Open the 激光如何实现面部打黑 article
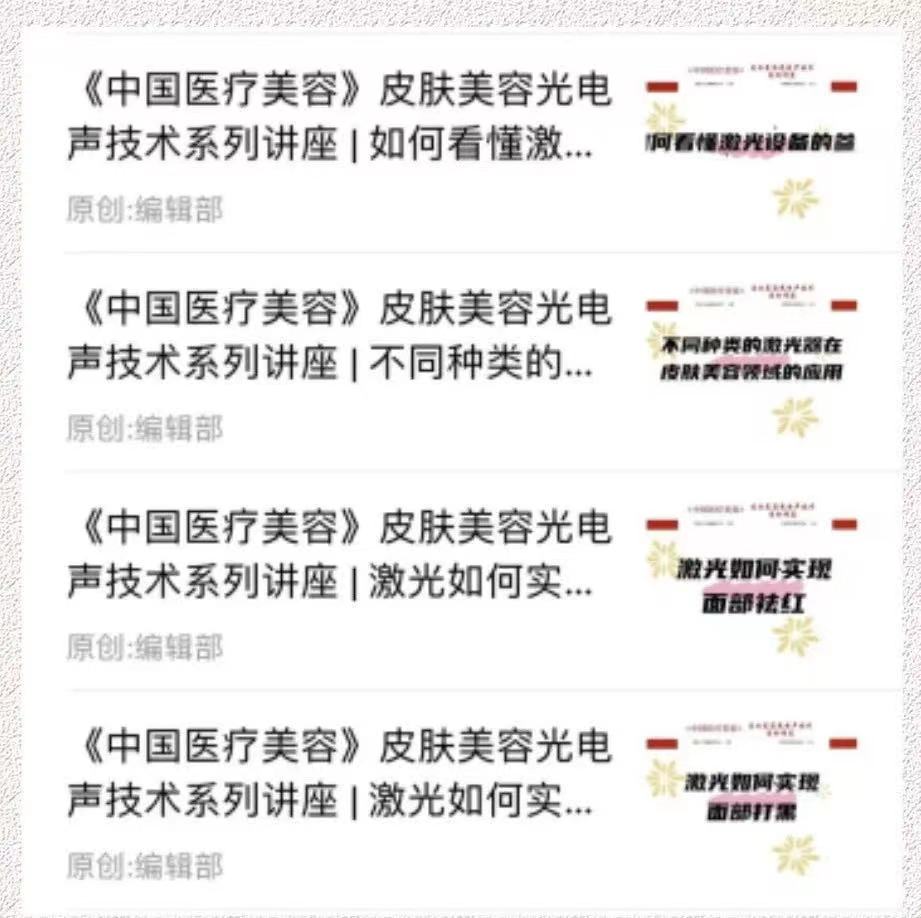The height and width of the screenshot is (918, 921). 340,772
